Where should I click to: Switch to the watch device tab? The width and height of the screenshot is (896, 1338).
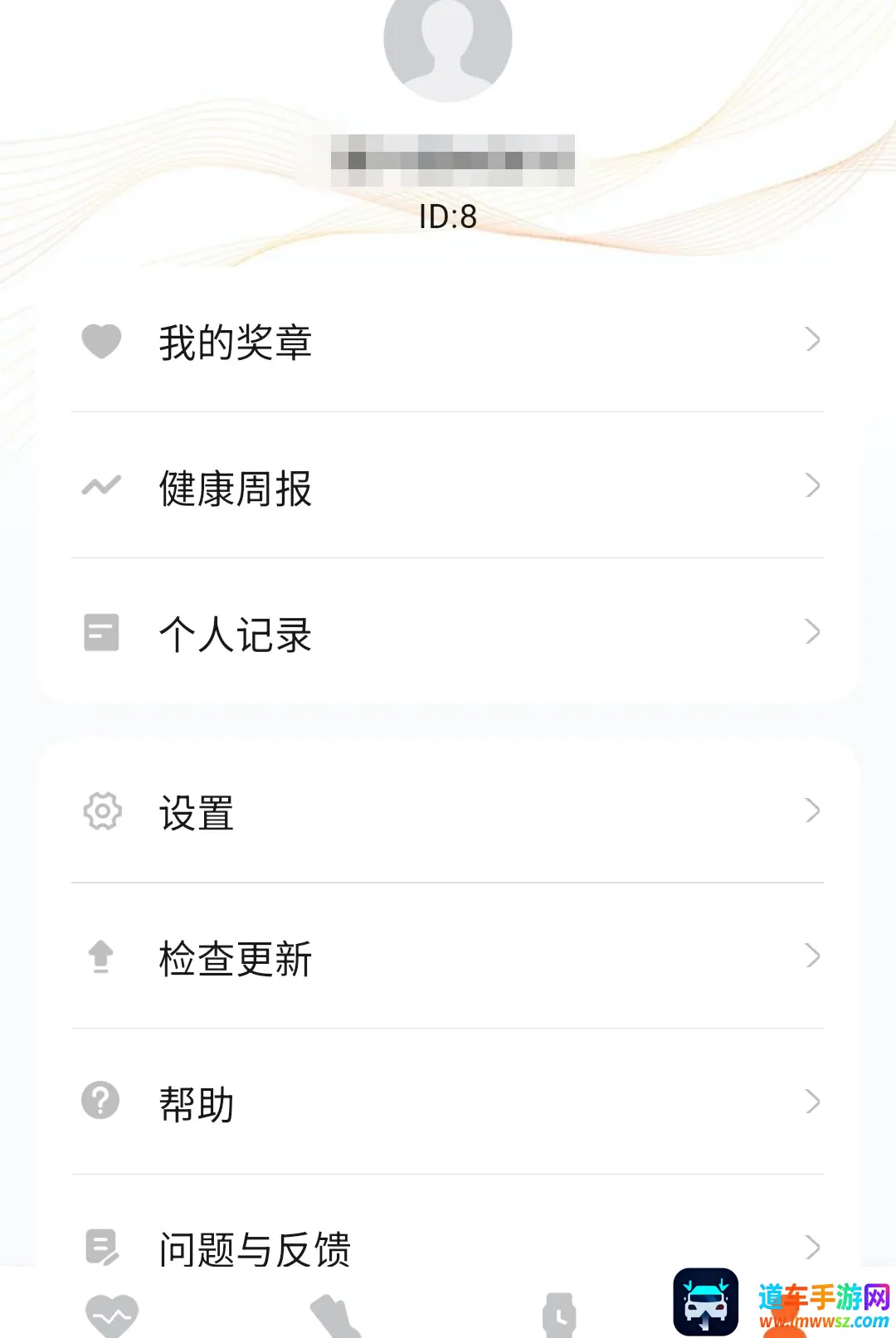click(x=559, y=1316)
